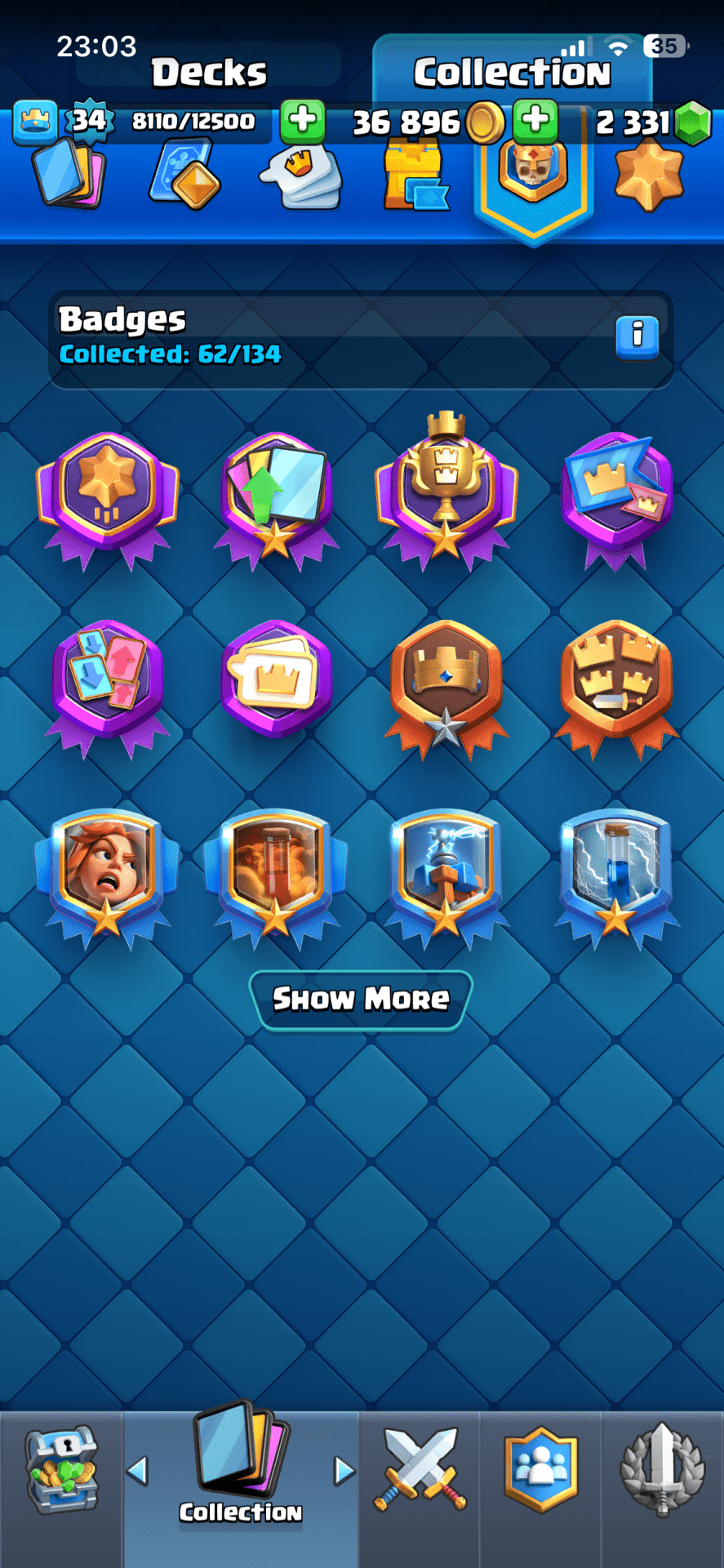View the Valkyrie mastery badge

[x=107, y=874]
